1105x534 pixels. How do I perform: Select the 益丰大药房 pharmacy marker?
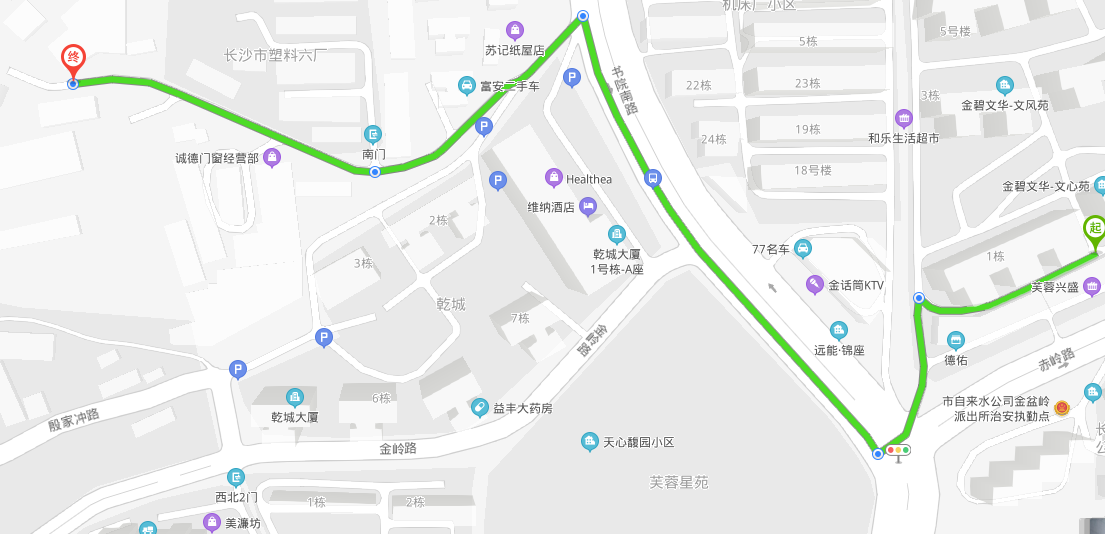click(x=480, y=408)
